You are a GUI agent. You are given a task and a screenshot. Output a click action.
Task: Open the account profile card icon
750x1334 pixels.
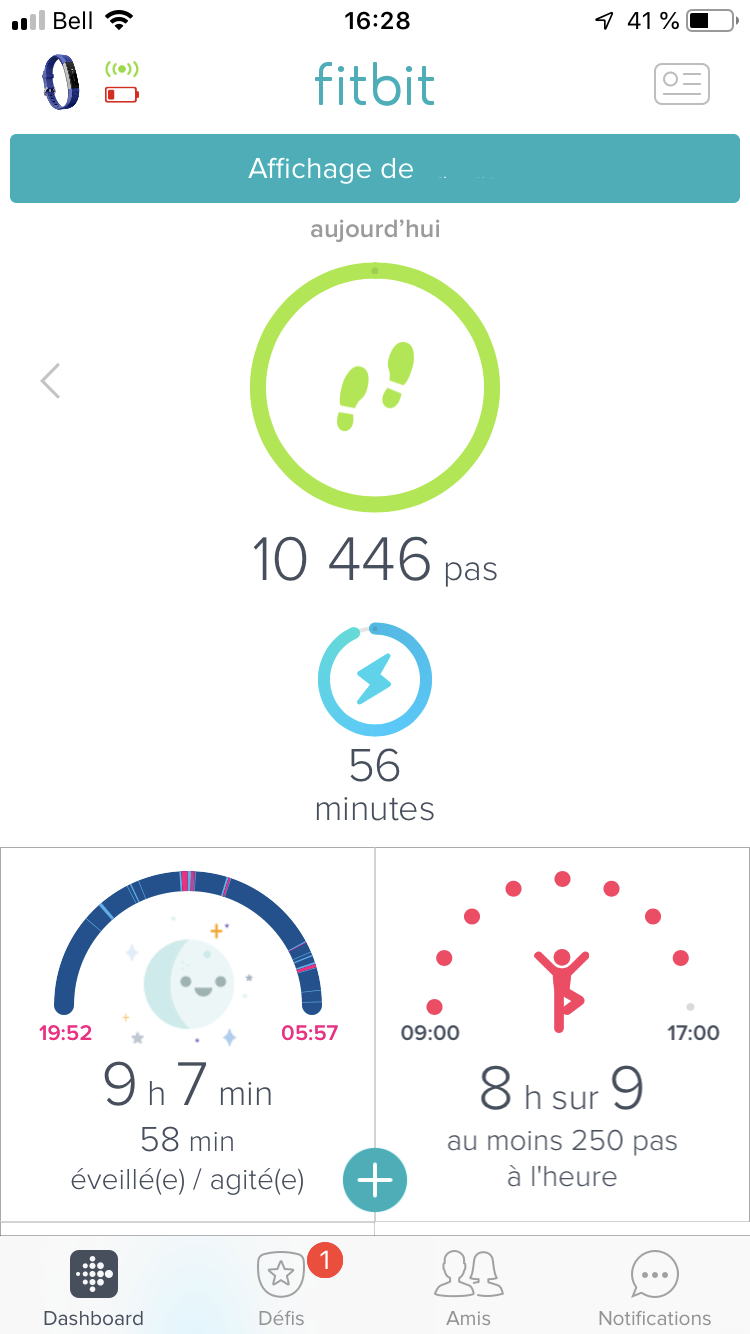[x=681, y=84]
